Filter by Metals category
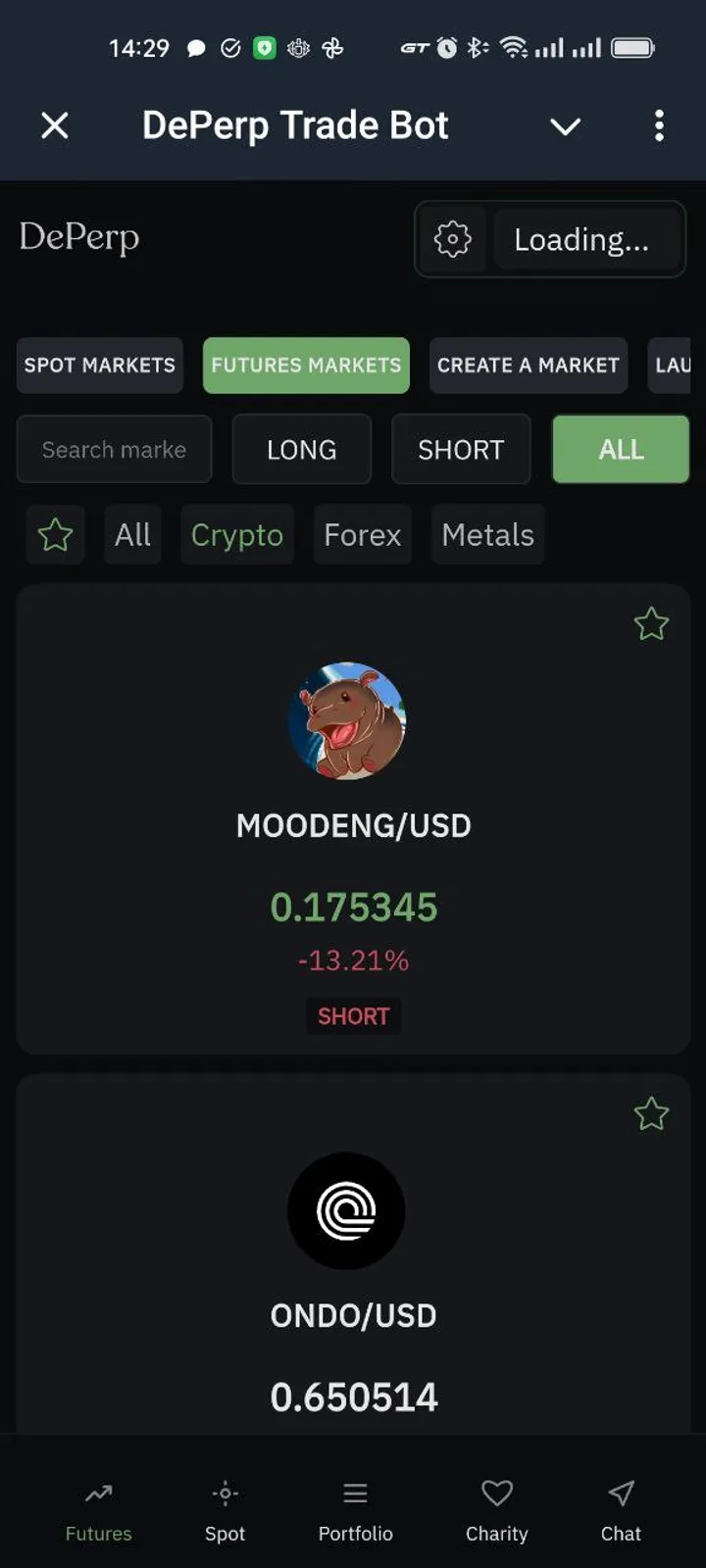Screen dimensions: 706x1568 coord(487,535)
